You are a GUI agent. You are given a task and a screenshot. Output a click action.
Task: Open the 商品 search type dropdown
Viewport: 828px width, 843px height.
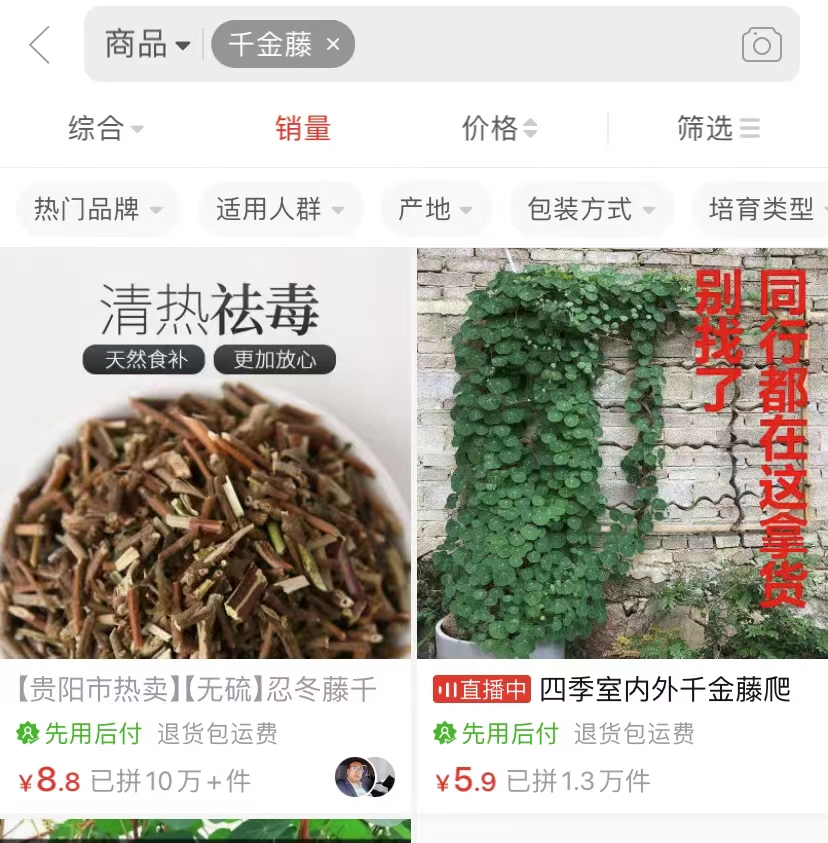(147, 45)
